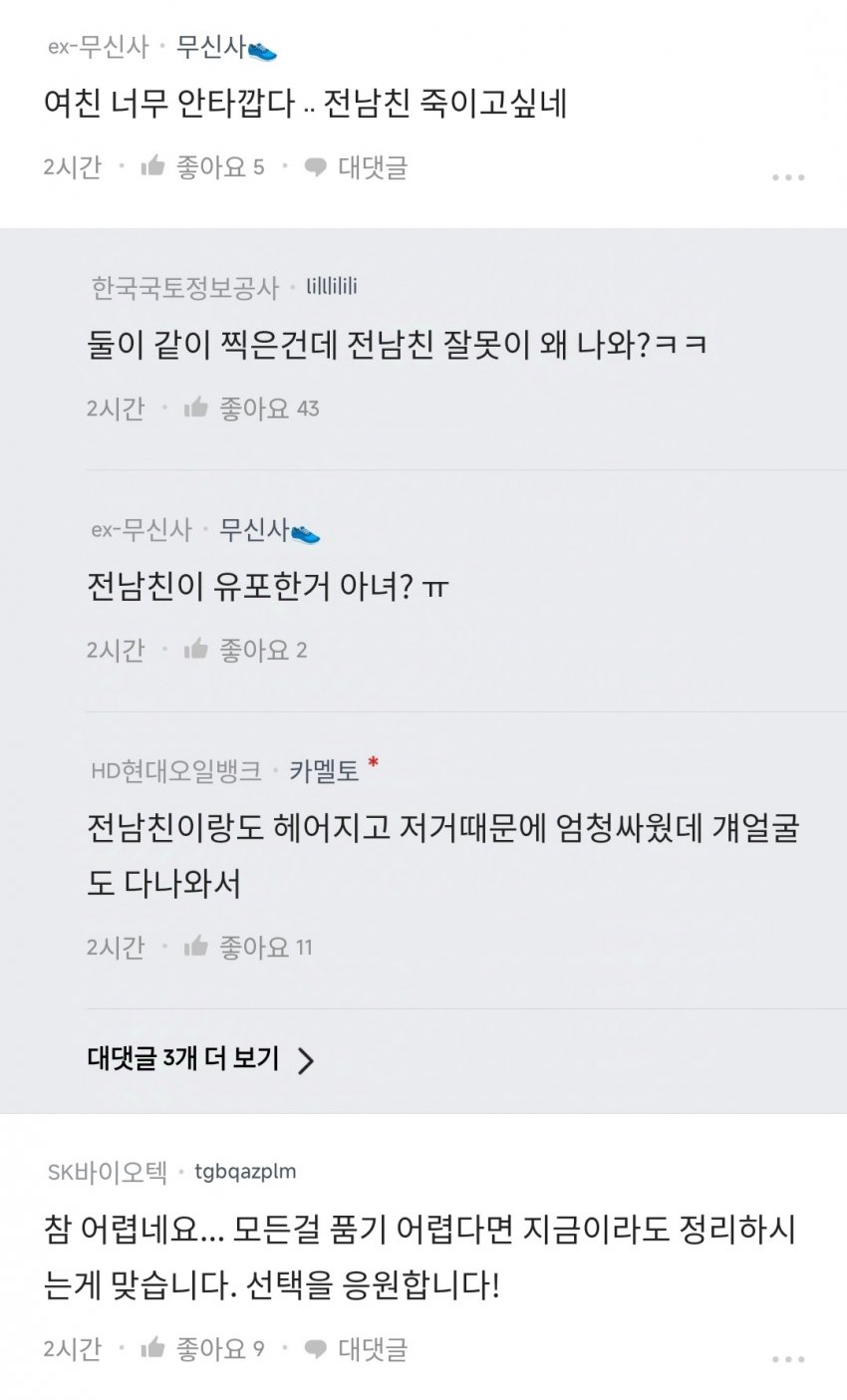Like the 카멜토 reply with 11 likes

[196, 947]
